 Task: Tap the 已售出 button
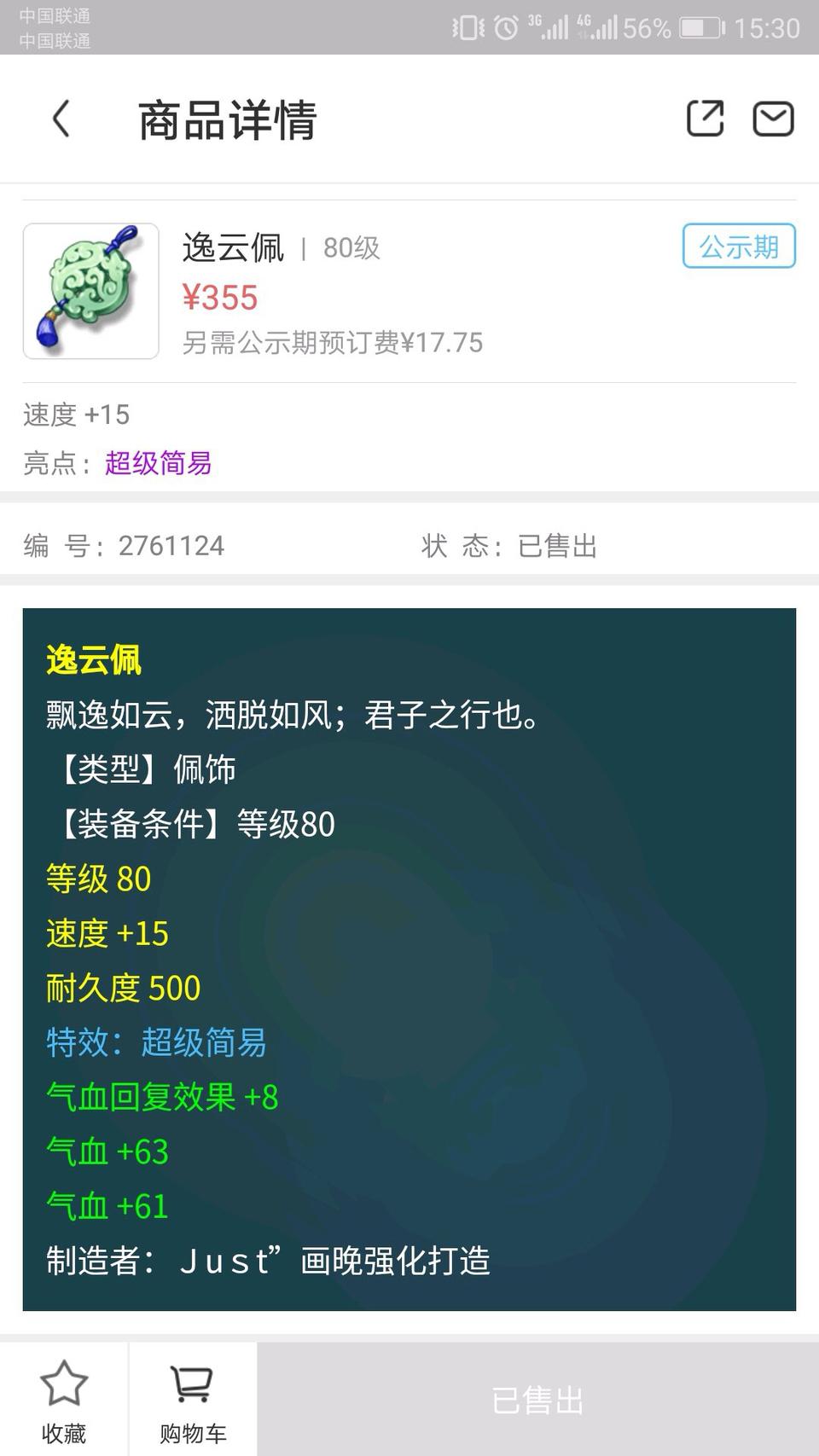pos(537,1401)
